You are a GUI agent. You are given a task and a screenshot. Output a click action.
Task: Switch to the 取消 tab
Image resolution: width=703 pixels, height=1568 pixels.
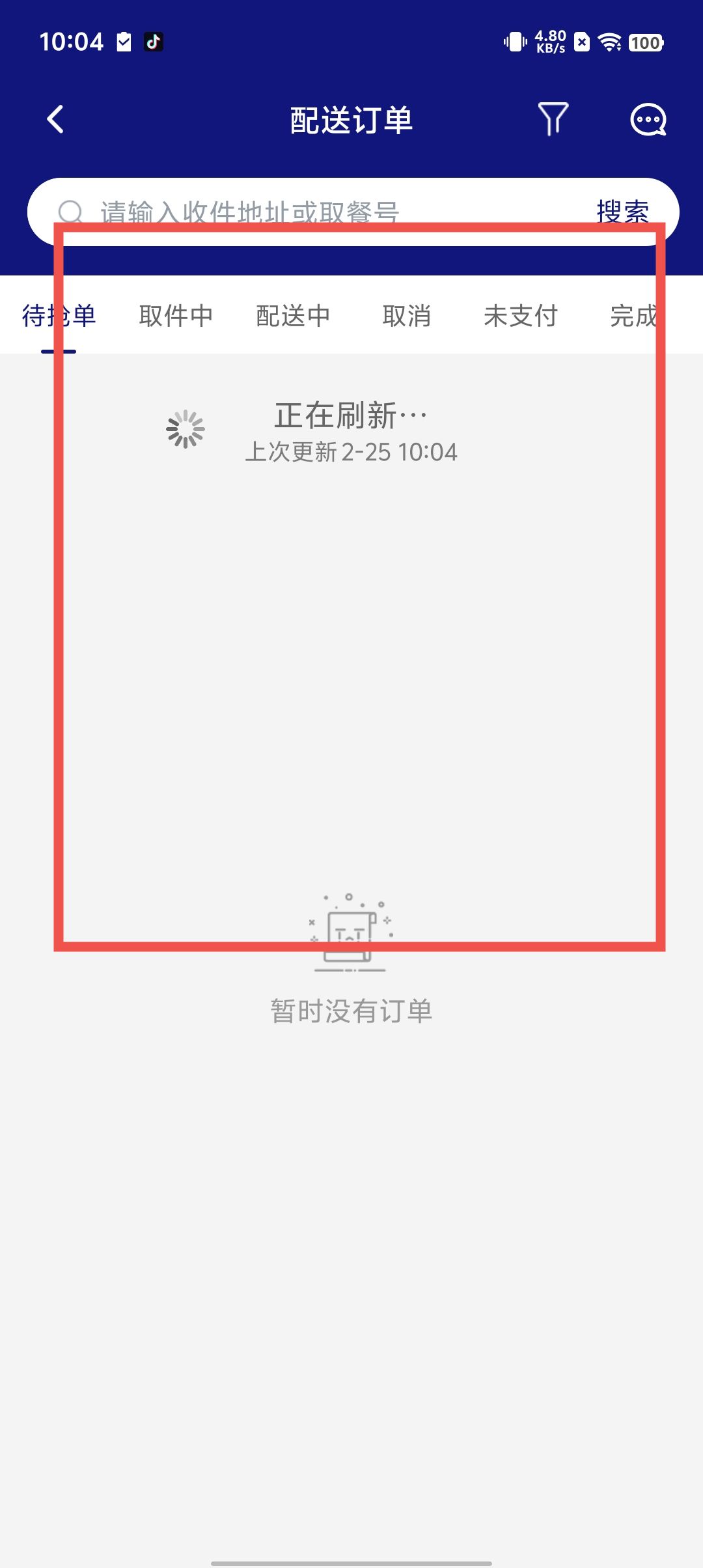(407, 316)
